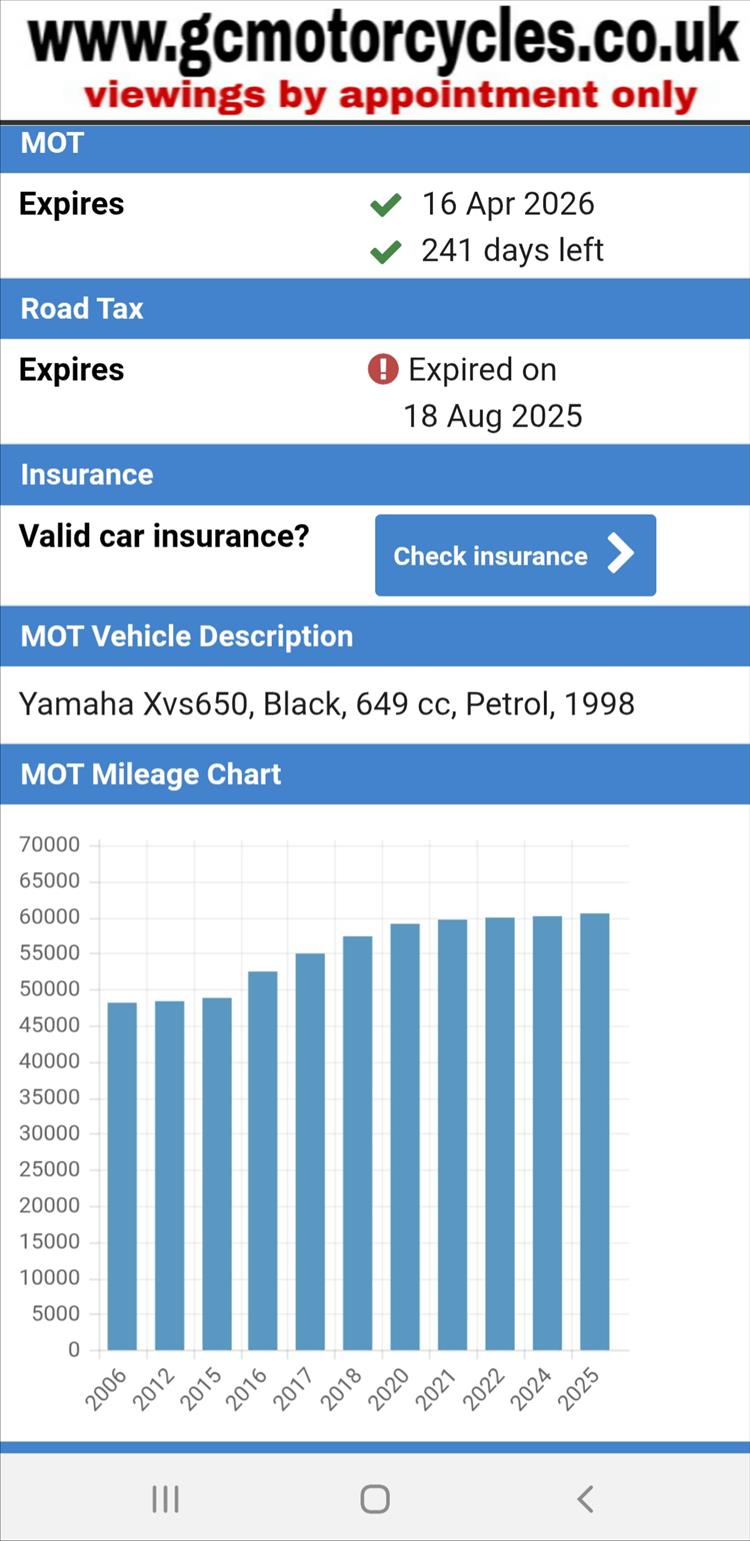750x1541 pixels.
Task: Return to the home screen
Action: point(375,1498)
